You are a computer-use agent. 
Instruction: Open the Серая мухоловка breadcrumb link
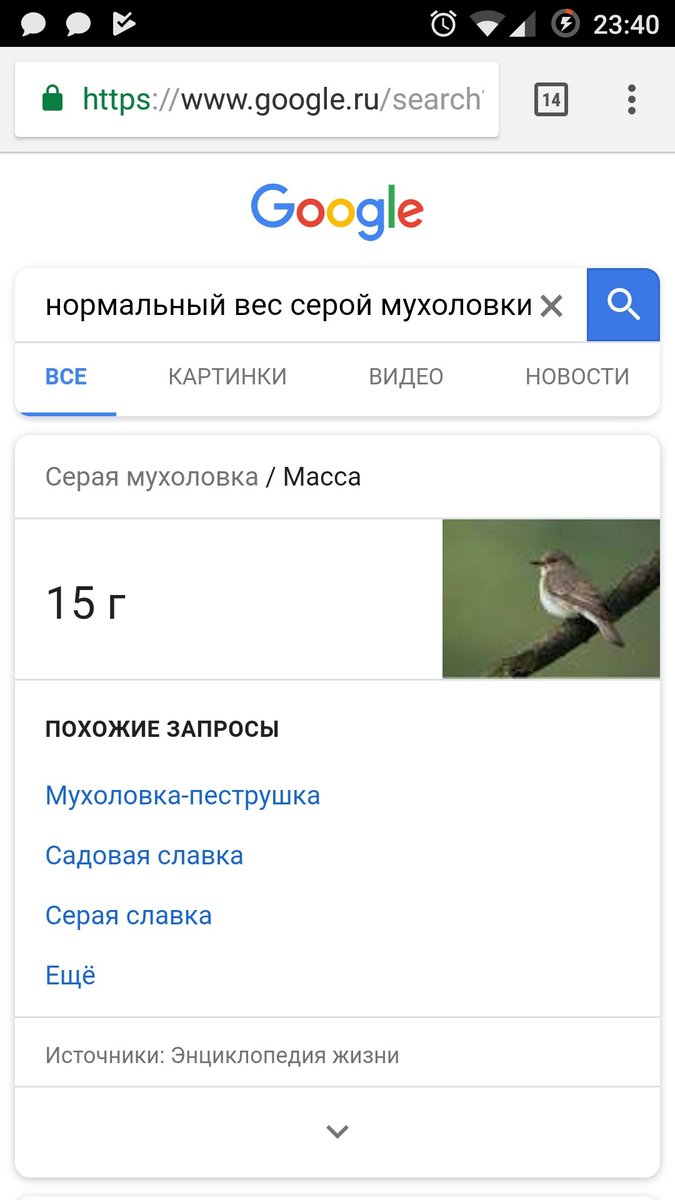[x=151, y=477]
